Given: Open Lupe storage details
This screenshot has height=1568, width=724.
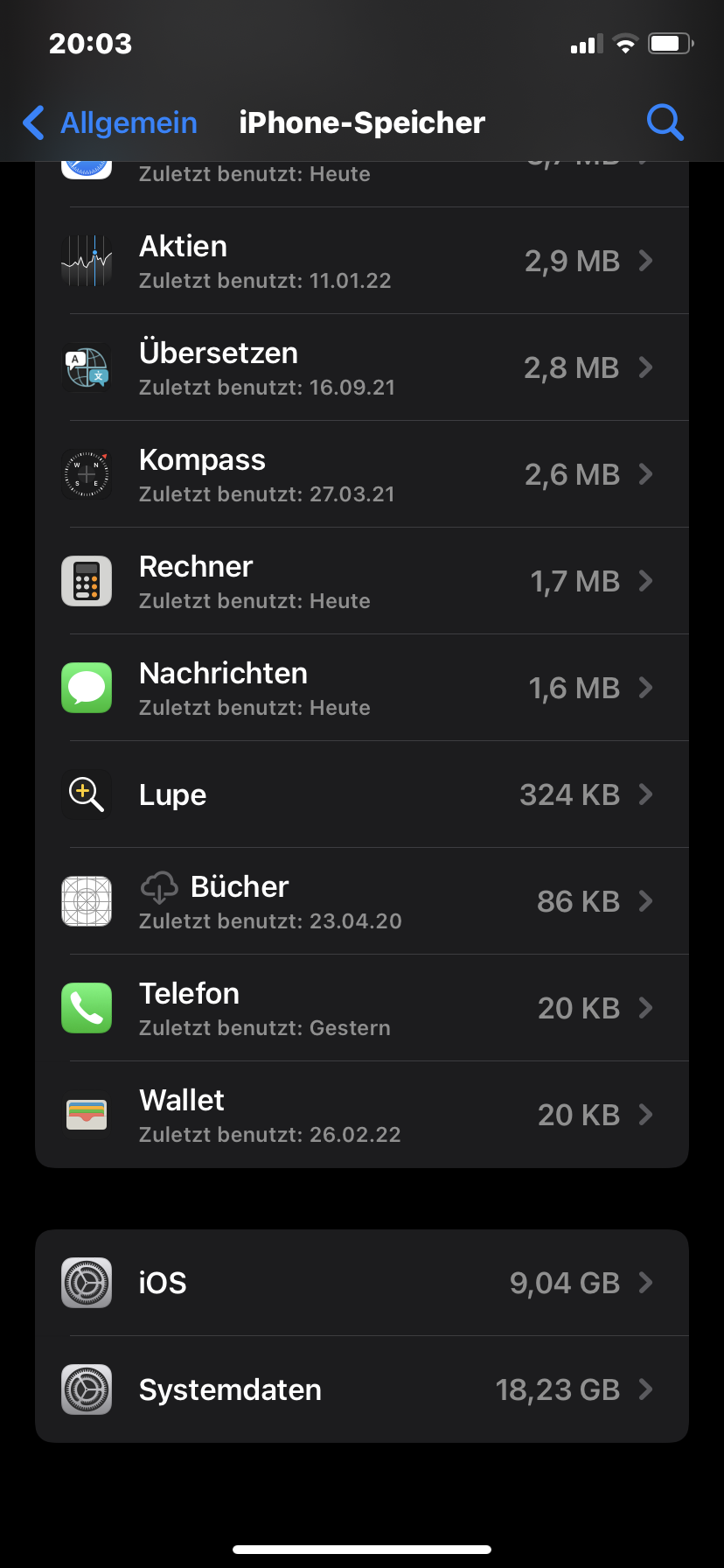Looking at the screenshot, I should tap(362, 794).
